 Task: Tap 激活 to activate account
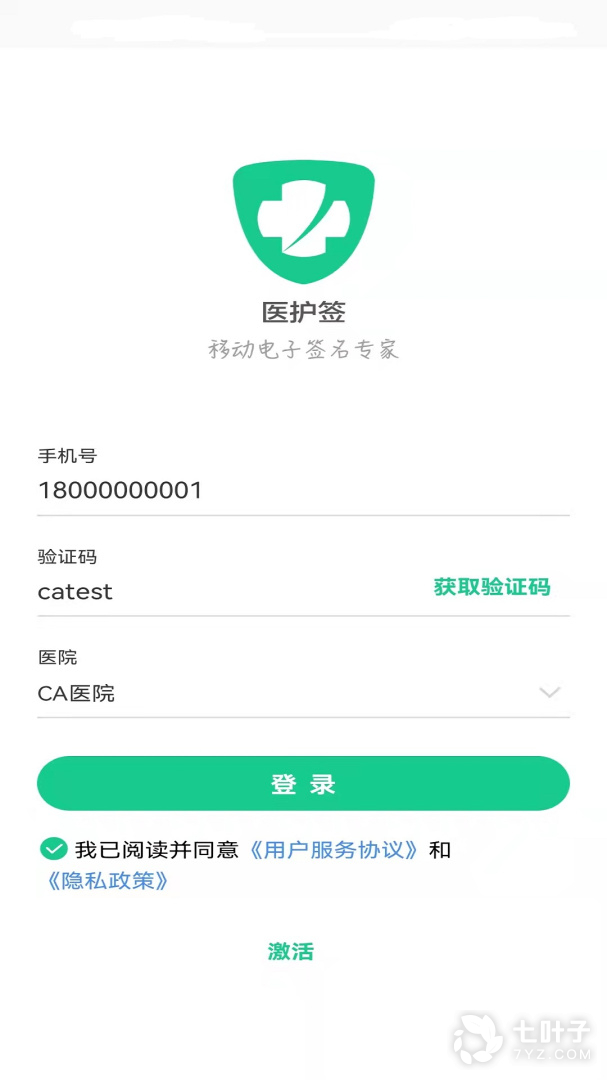(291, 951)
